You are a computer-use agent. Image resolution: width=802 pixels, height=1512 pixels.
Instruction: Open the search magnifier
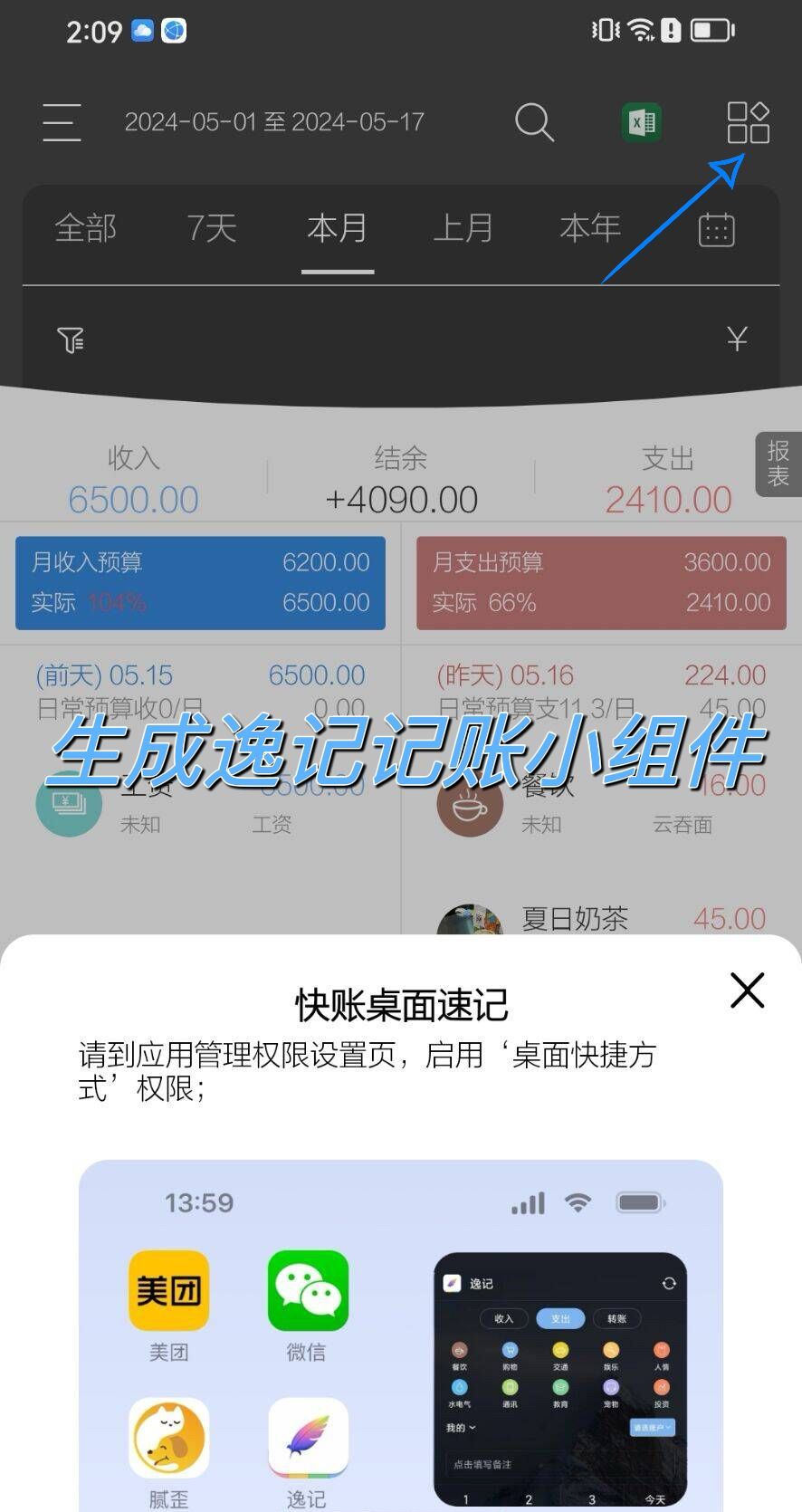click(x=534, y=122)
